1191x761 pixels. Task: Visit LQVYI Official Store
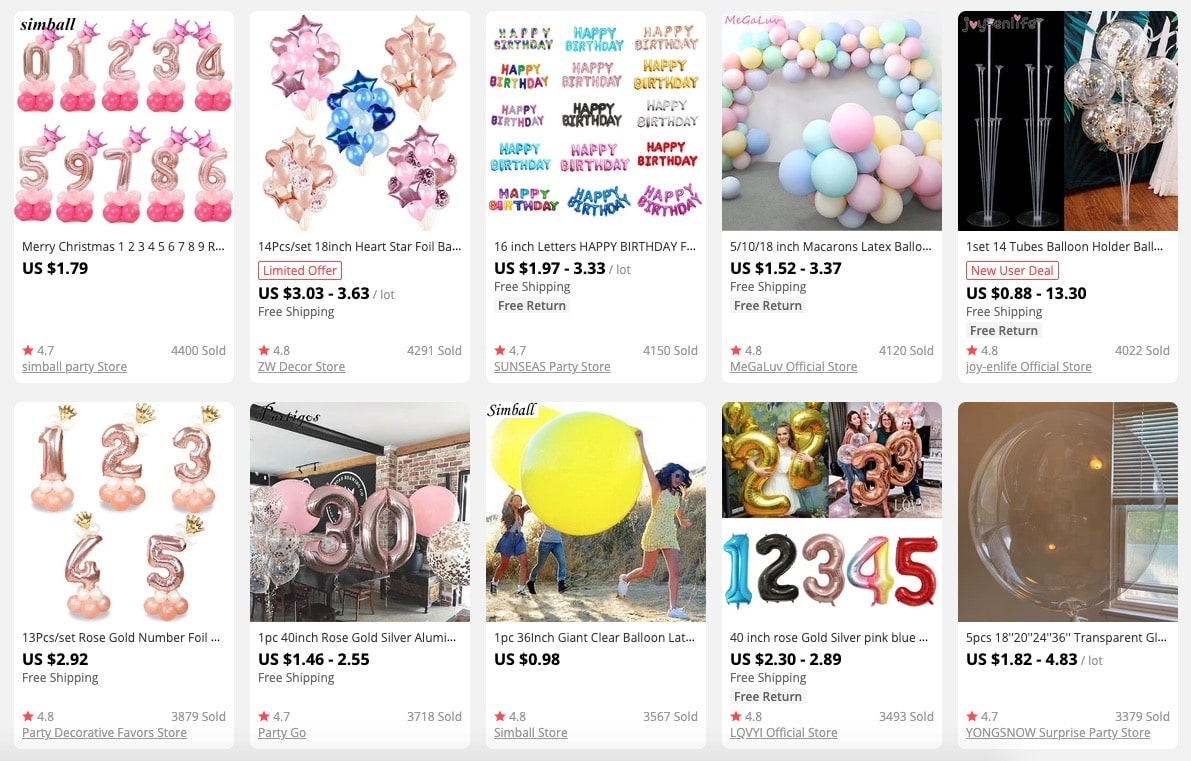click(783, 733)
